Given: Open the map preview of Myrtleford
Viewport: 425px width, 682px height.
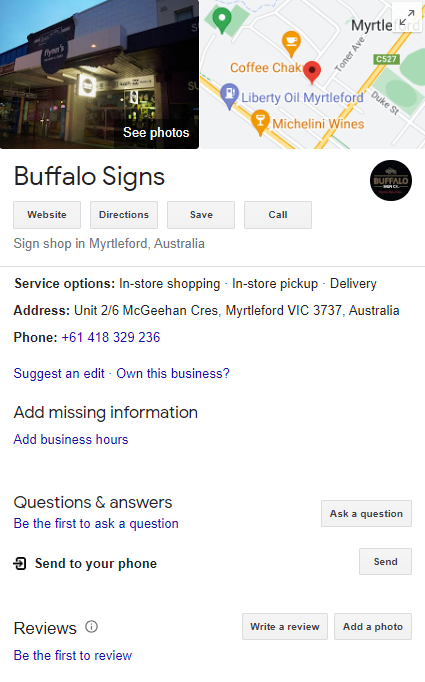Looking at the screenshot, I should pos(312,74).
